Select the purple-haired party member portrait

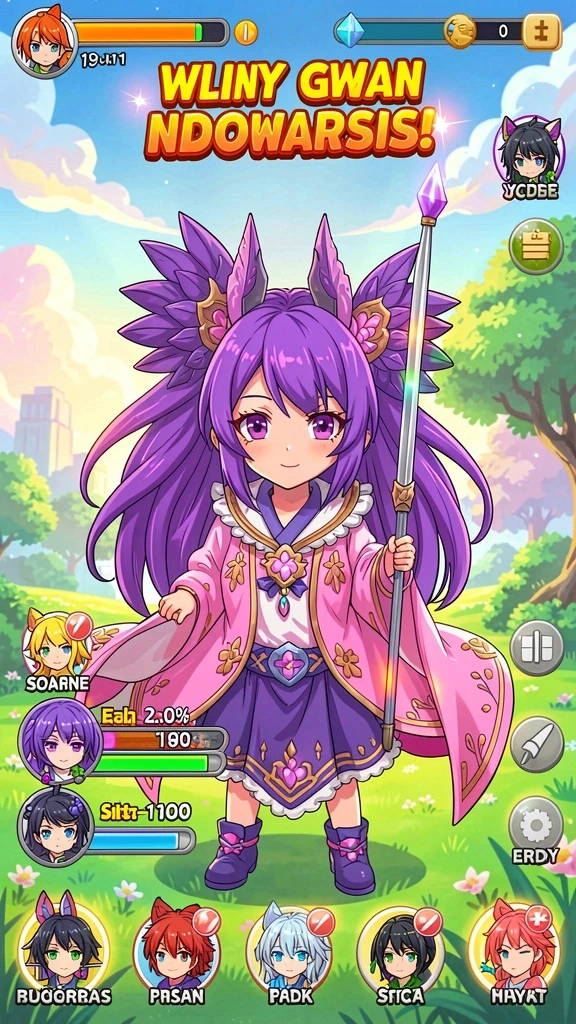60,742
